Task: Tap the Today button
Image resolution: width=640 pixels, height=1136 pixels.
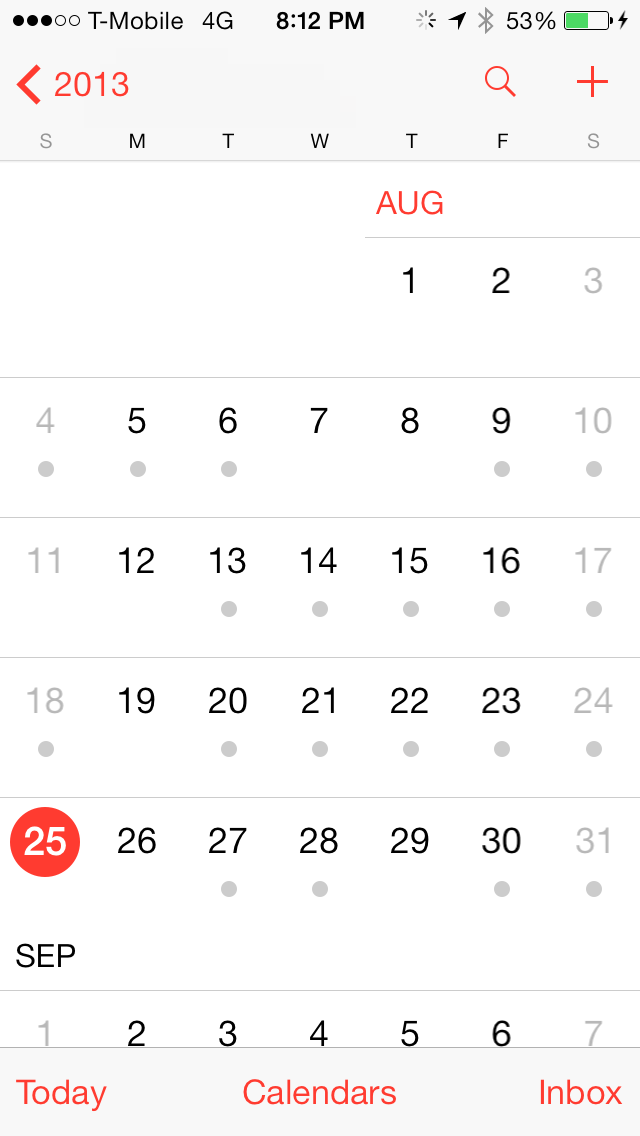Action: pos(61,1092)
